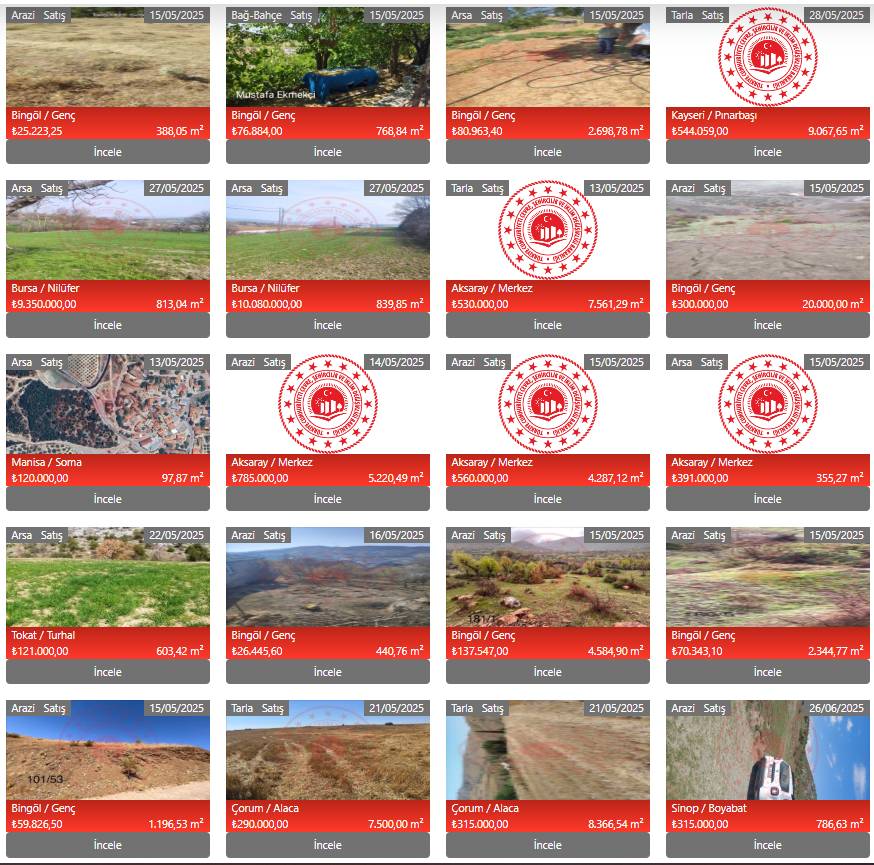View details of the ₺9.350.000,00 Bursa listing
874x865 pixels.
coord(108,325)
